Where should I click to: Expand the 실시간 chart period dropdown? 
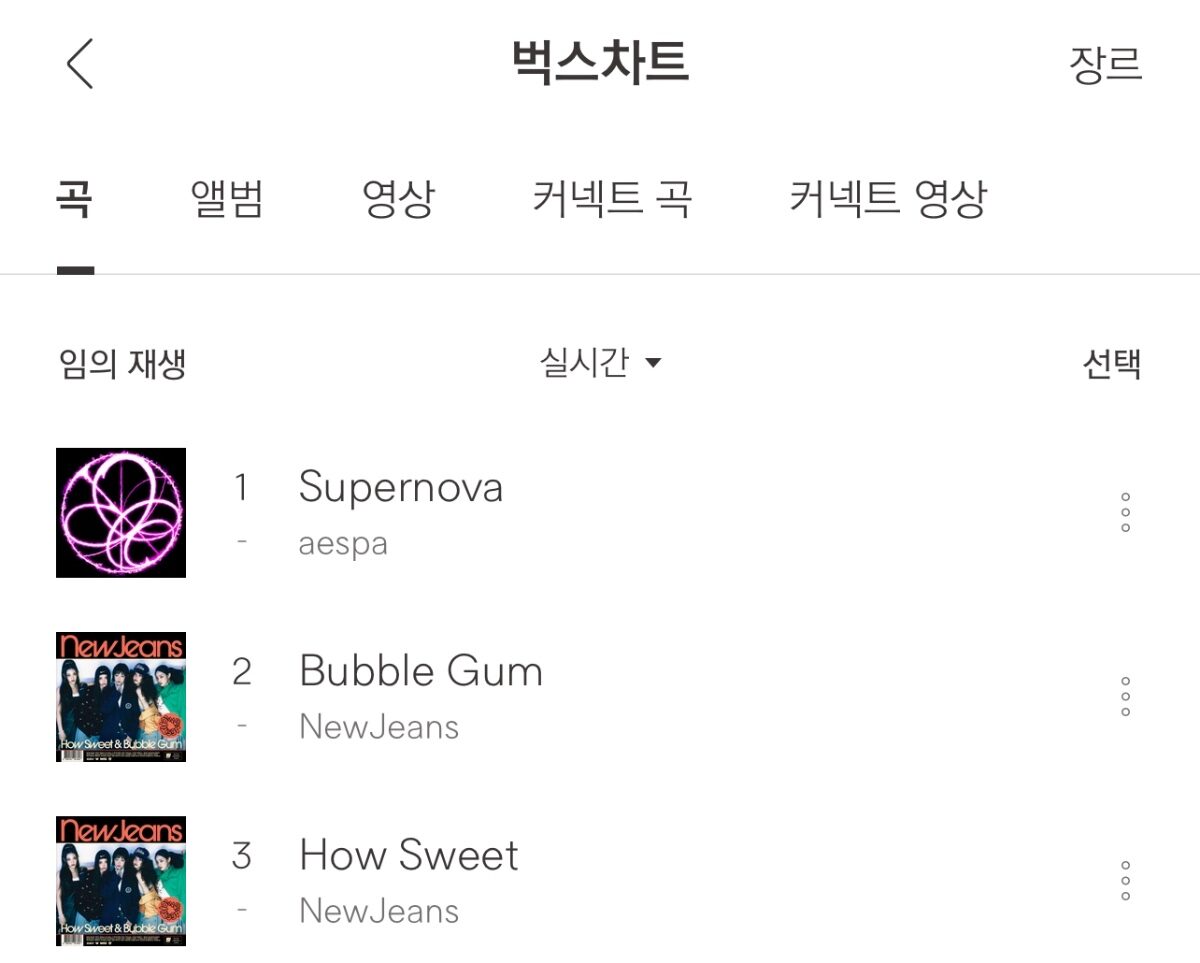600,362
